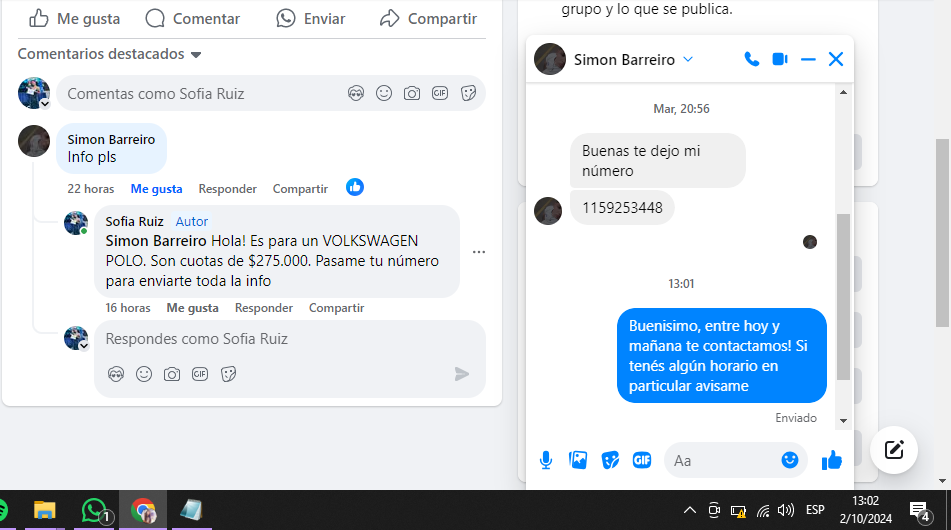
Task: Start a video call with Simon Barreiro
Action: click(780, 60)
